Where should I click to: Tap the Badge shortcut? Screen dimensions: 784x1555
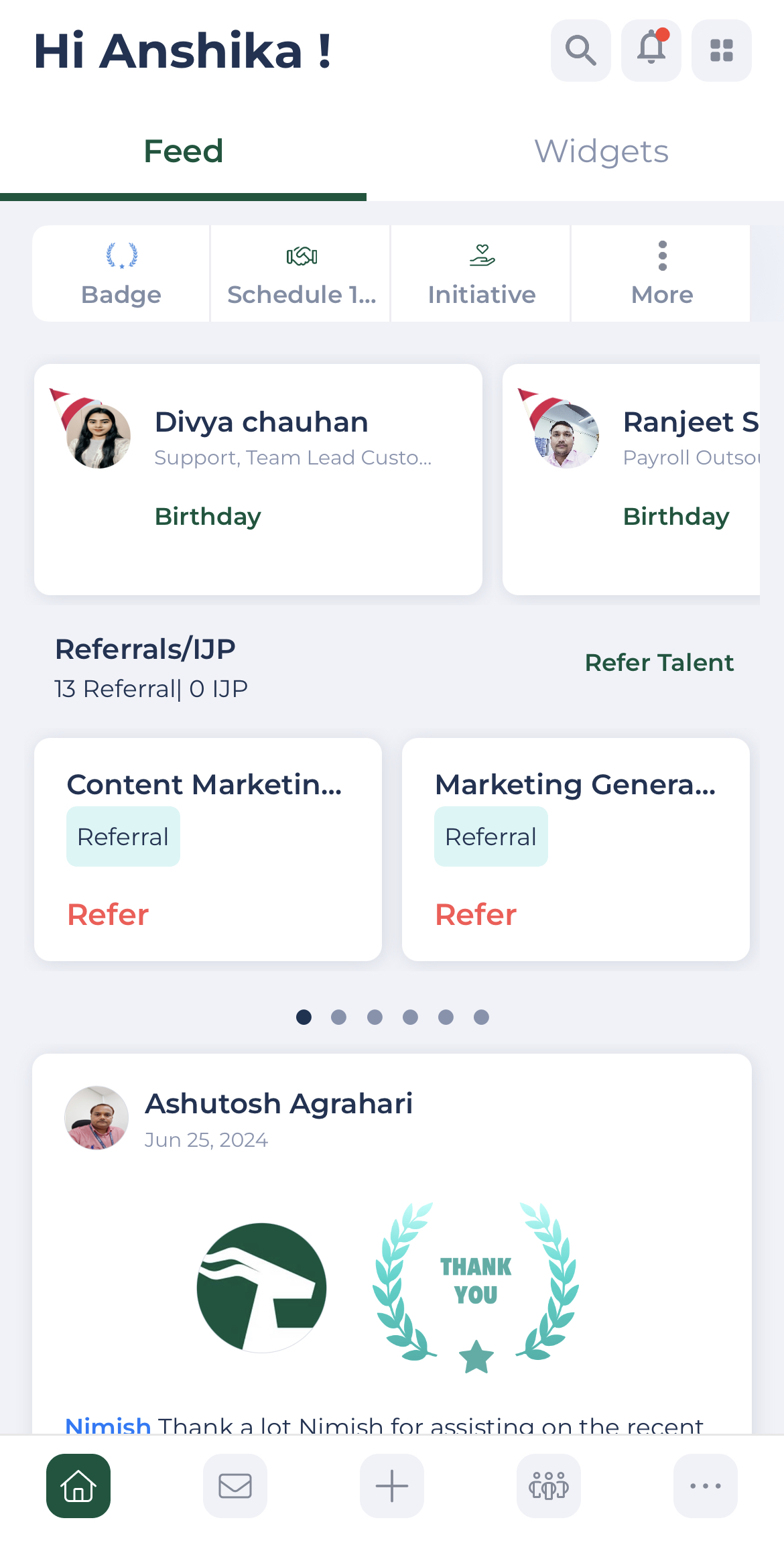click(x=121, y=273)
